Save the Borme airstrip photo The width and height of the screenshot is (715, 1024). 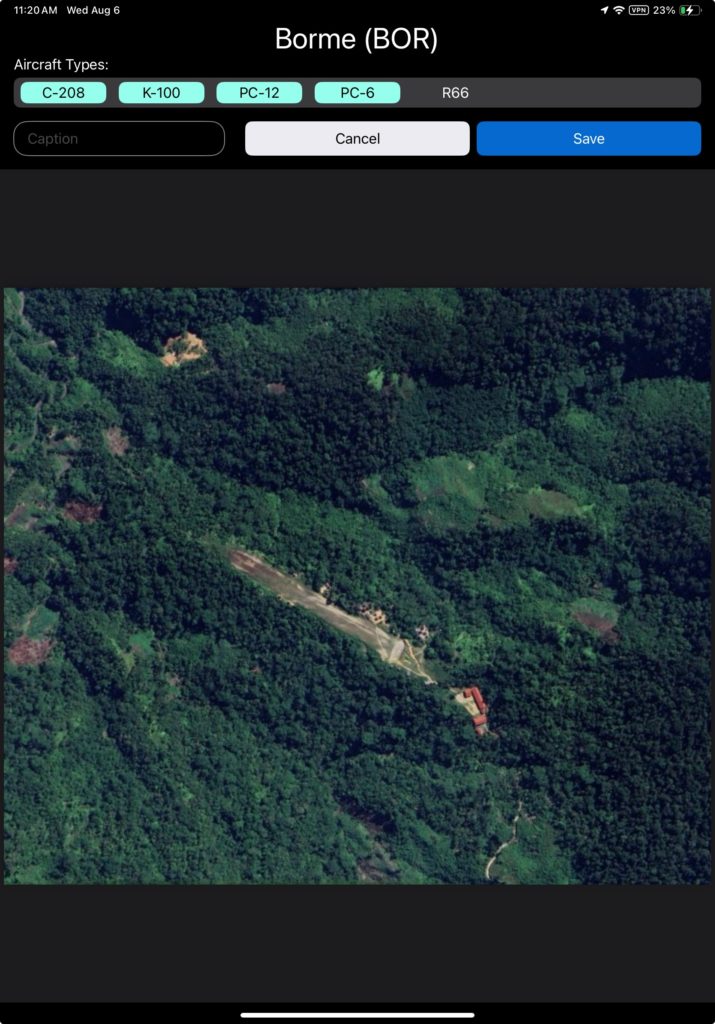tap(588, 139)
